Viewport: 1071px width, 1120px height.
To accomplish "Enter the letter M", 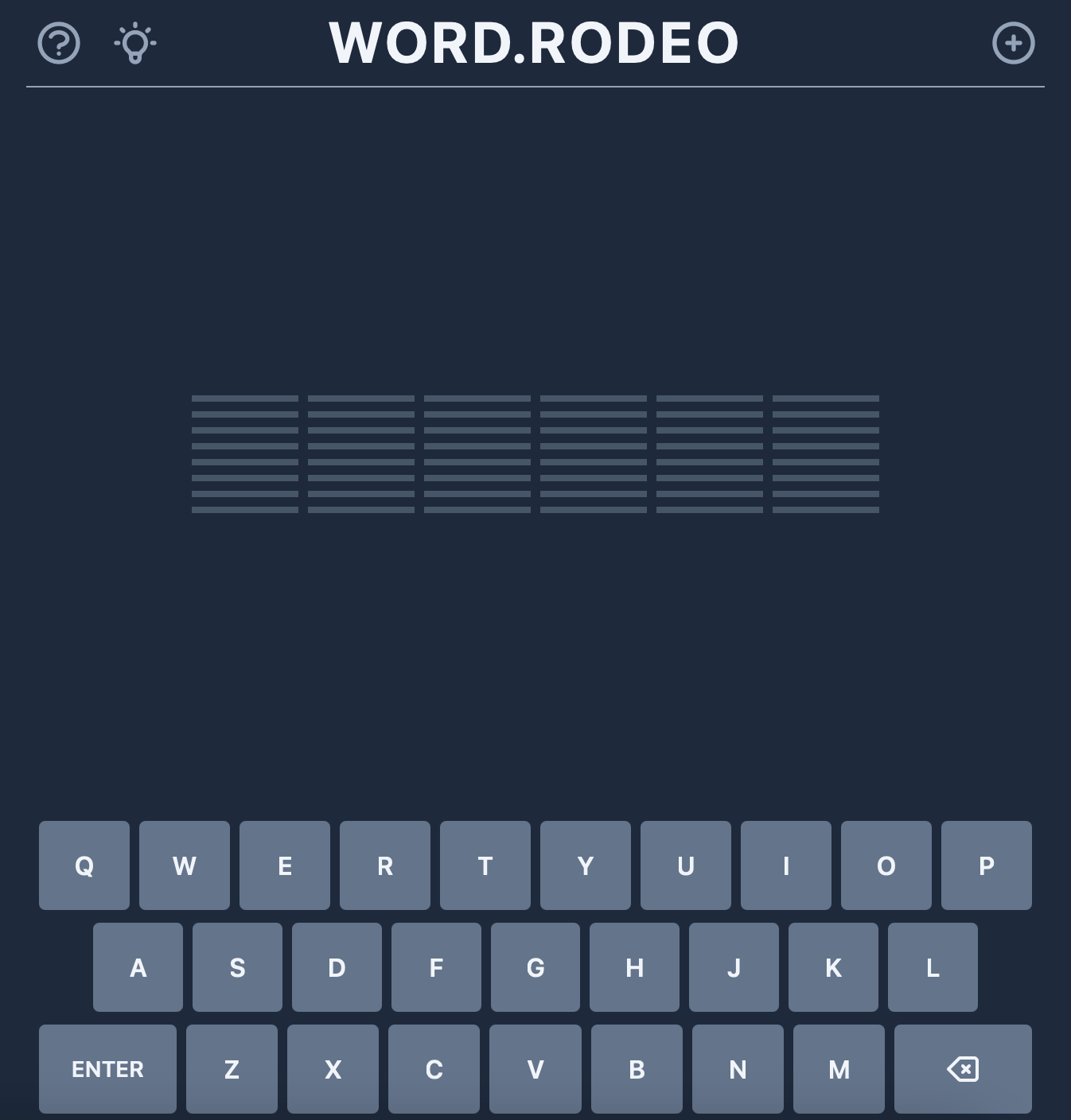I will pyautogui.click(x=839, y=1068).
